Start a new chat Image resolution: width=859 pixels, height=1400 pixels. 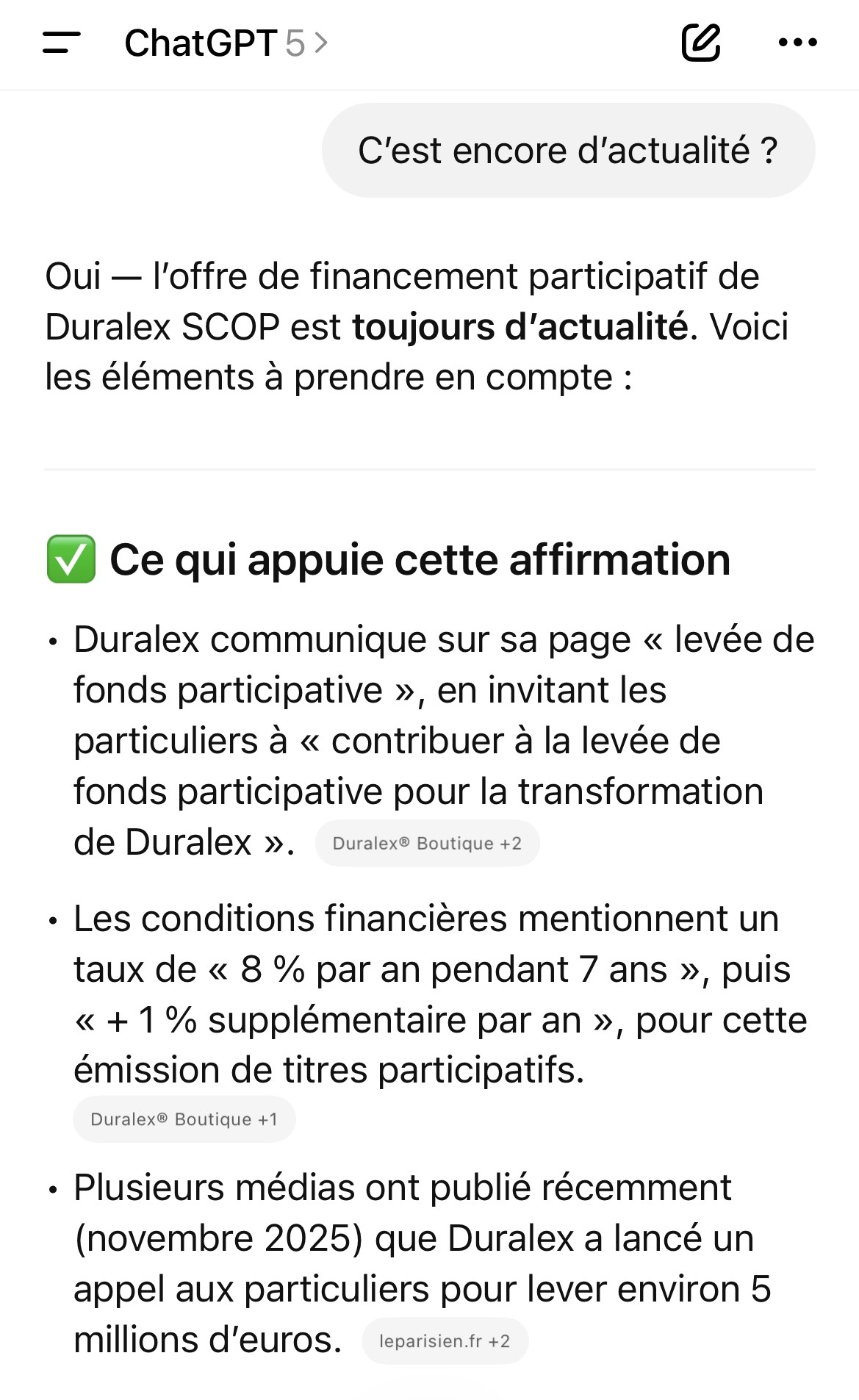point(700,43)
